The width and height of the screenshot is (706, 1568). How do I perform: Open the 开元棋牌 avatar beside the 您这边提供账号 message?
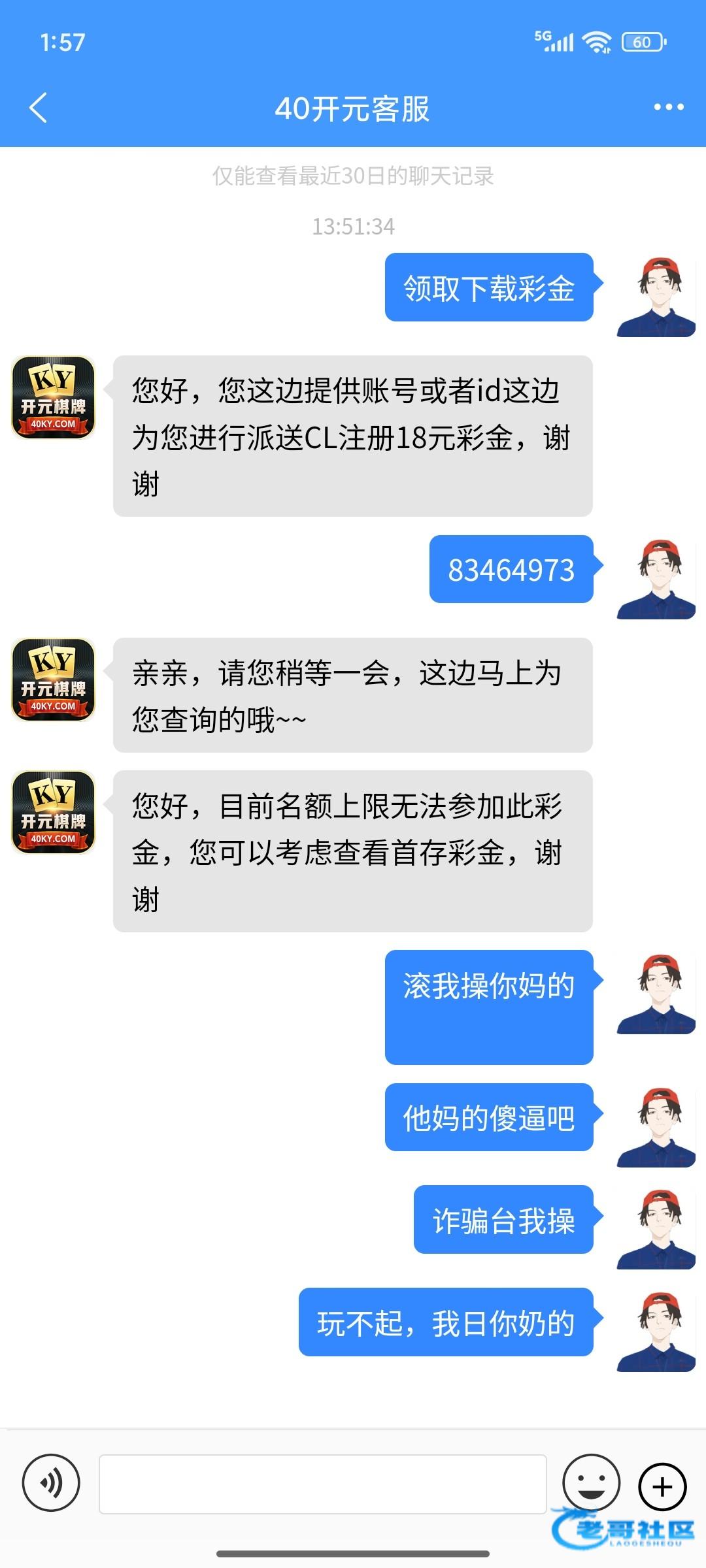click(x=54, y=397)
